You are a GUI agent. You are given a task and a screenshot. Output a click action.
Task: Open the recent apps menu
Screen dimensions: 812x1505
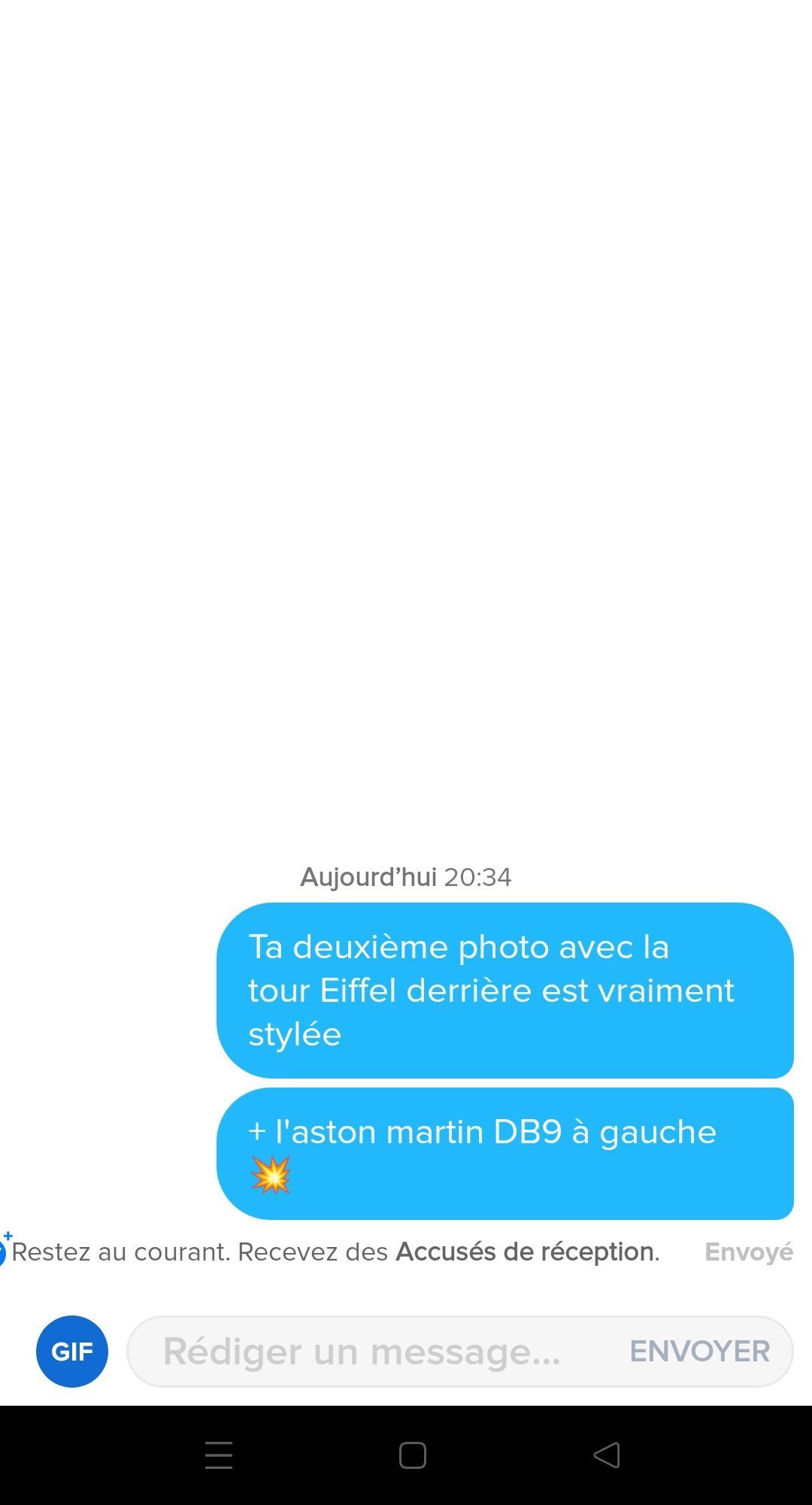[x=219, y=1455]
